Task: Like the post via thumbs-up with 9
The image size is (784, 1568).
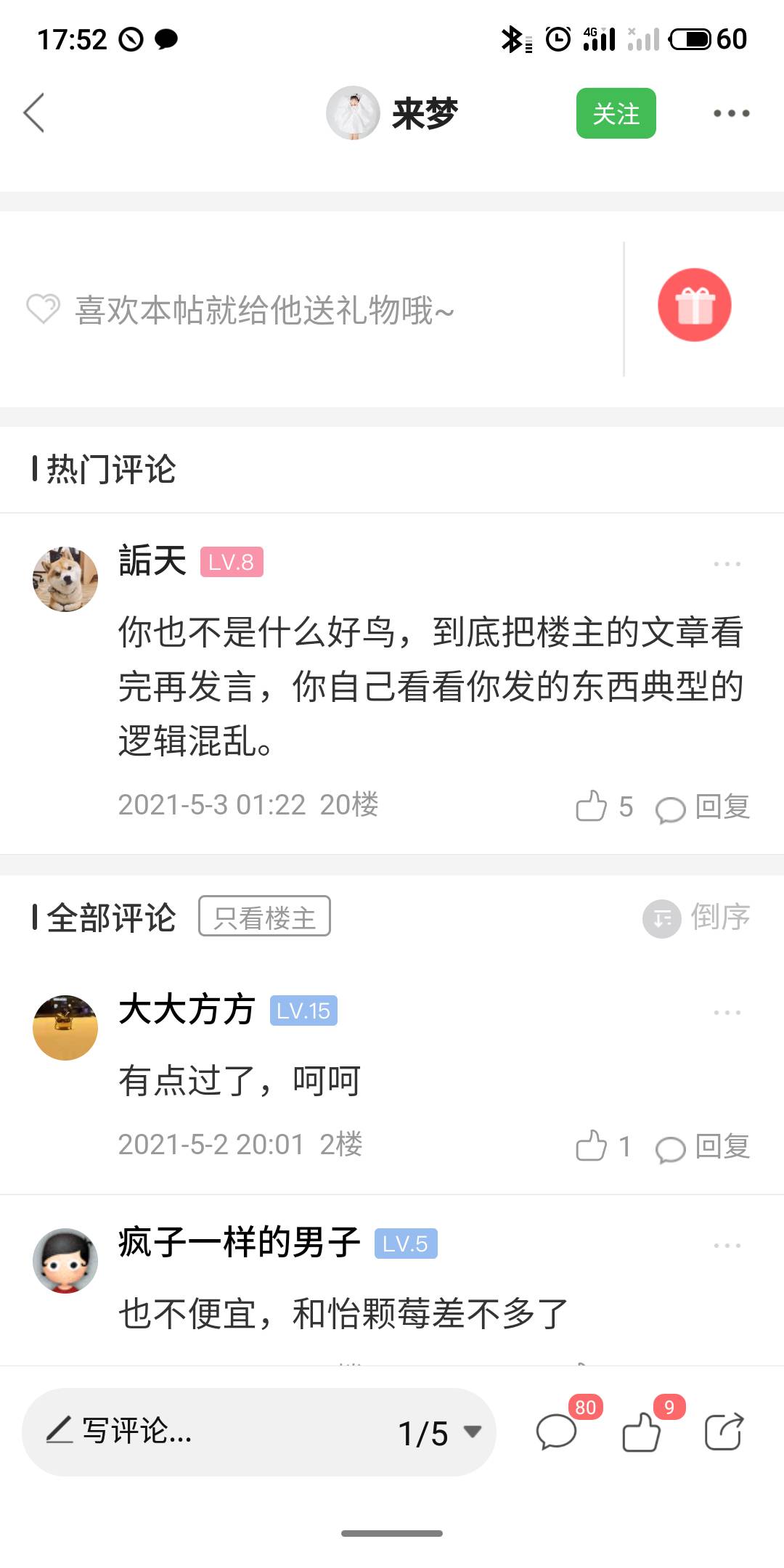Action: click(x=642, y=1432)
